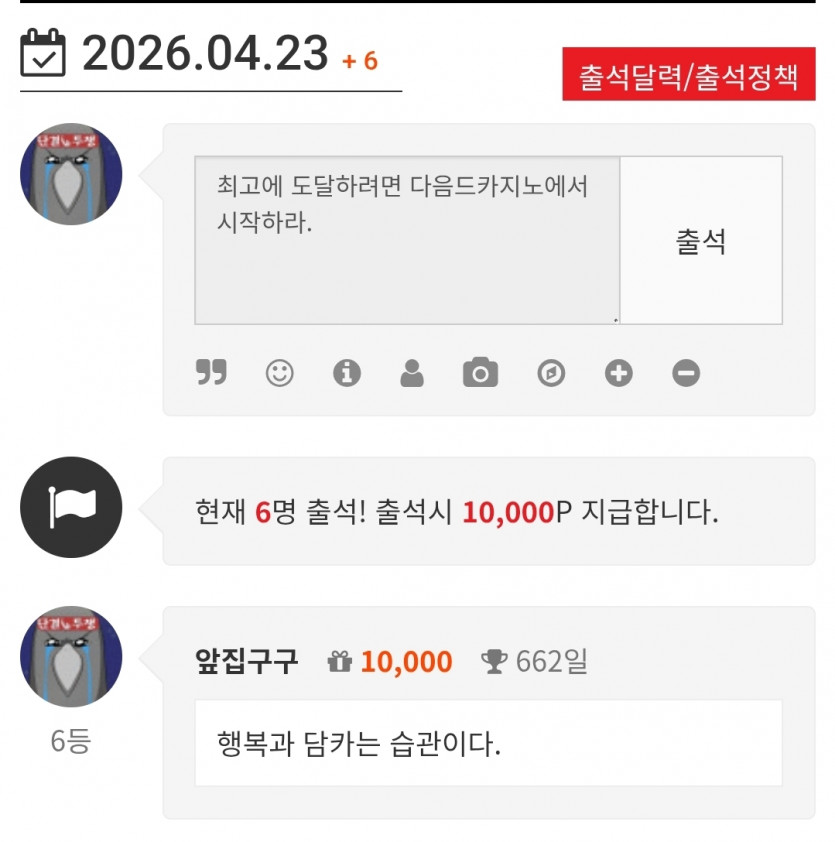Screen dimensions: 835x842
Task: Click the black flag announcement icon
Action: (72, 507)
